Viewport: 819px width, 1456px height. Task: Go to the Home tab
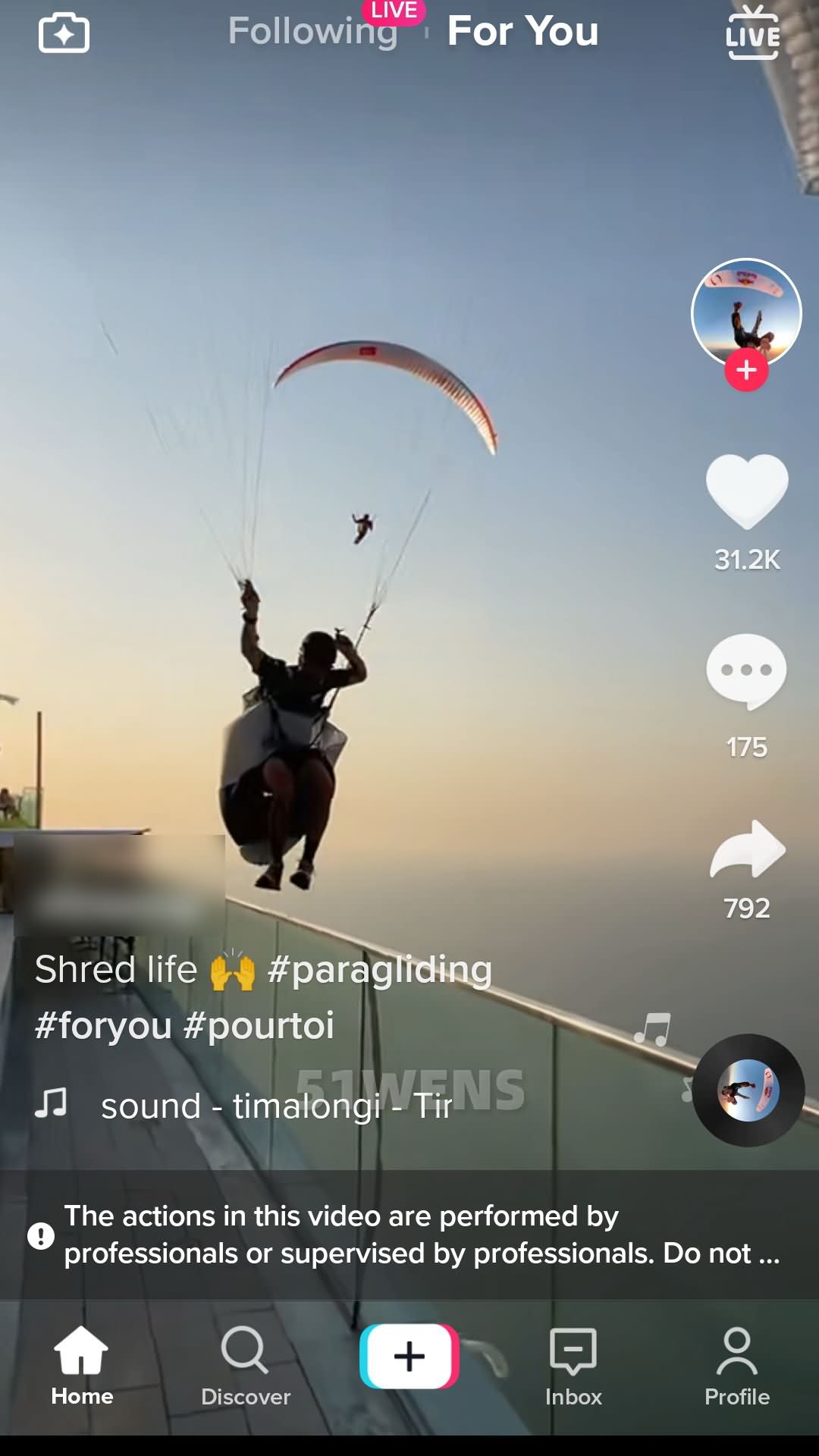click(82, 1367)
